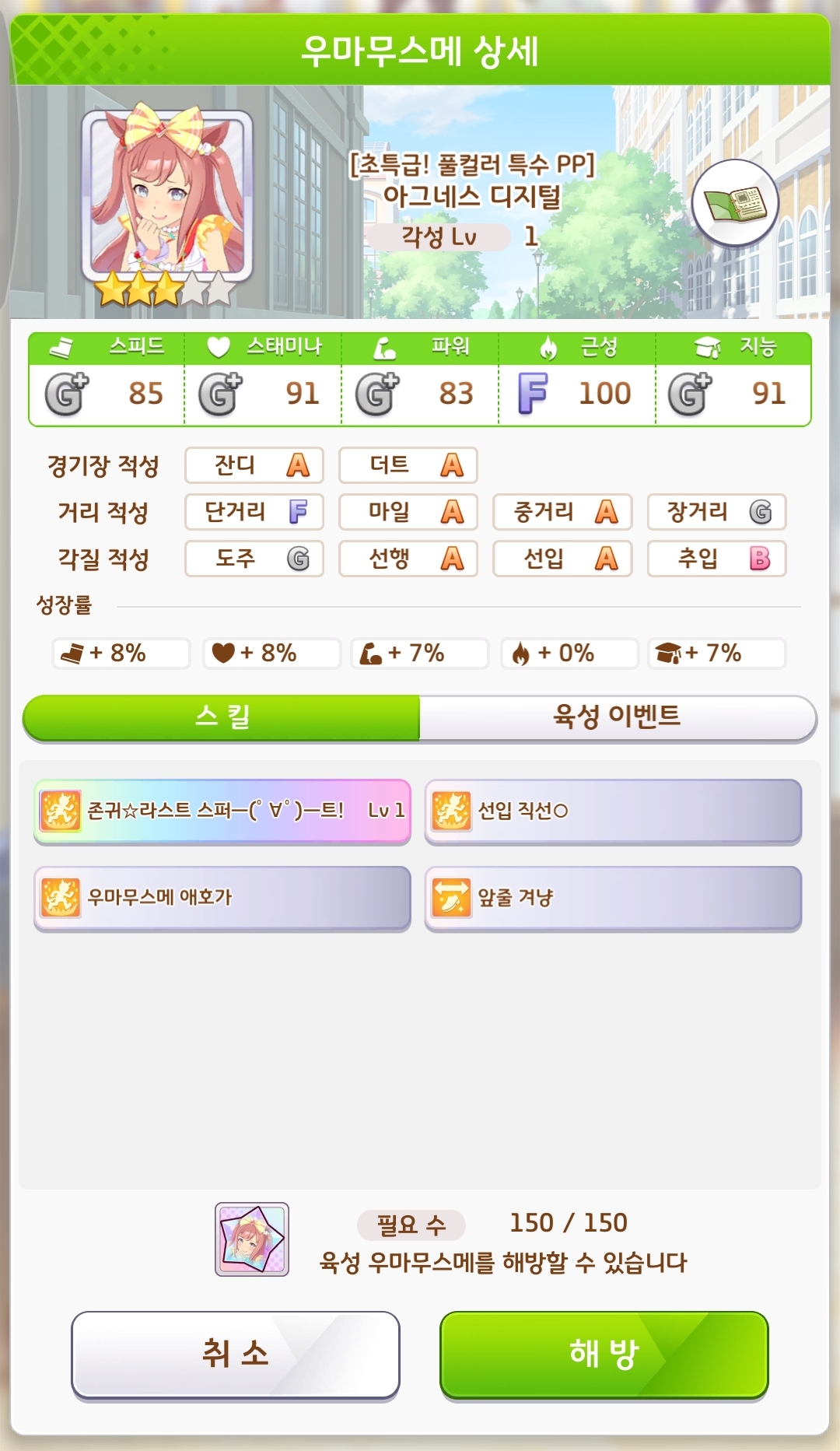The height and width of the screenshot is (1451, 840).
Task: Confirm unlock with the 해방 button
Action: (x=604, y=1354)
